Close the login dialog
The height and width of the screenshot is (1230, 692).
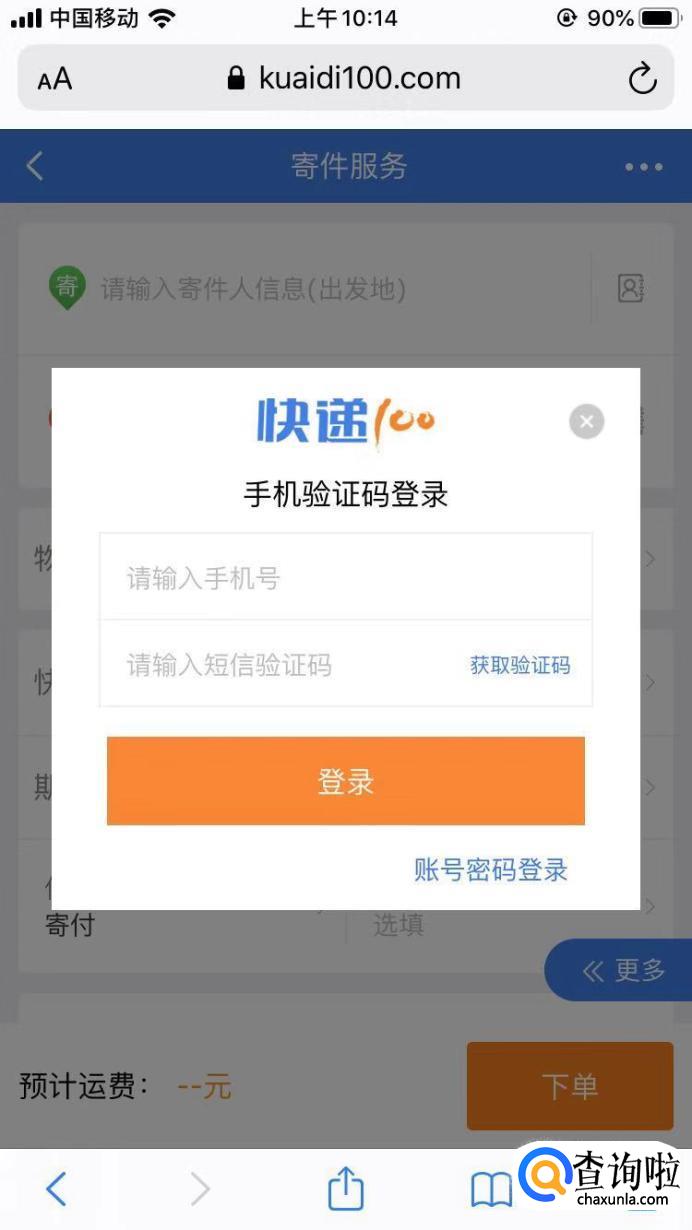tap(587, 422)
